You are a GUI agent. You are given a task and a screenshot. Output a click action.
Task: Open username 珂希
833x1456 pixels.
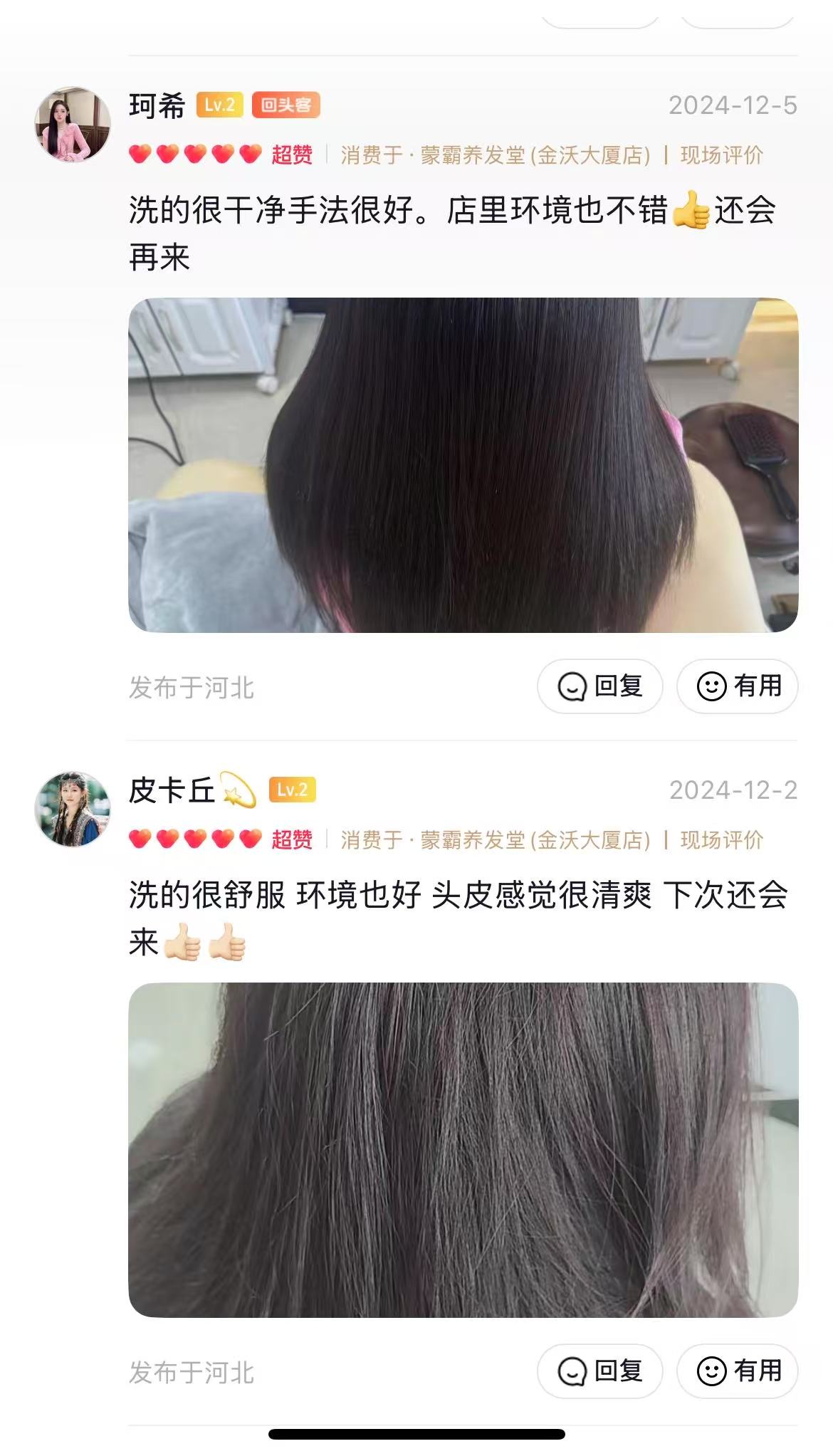coord(157,105)
